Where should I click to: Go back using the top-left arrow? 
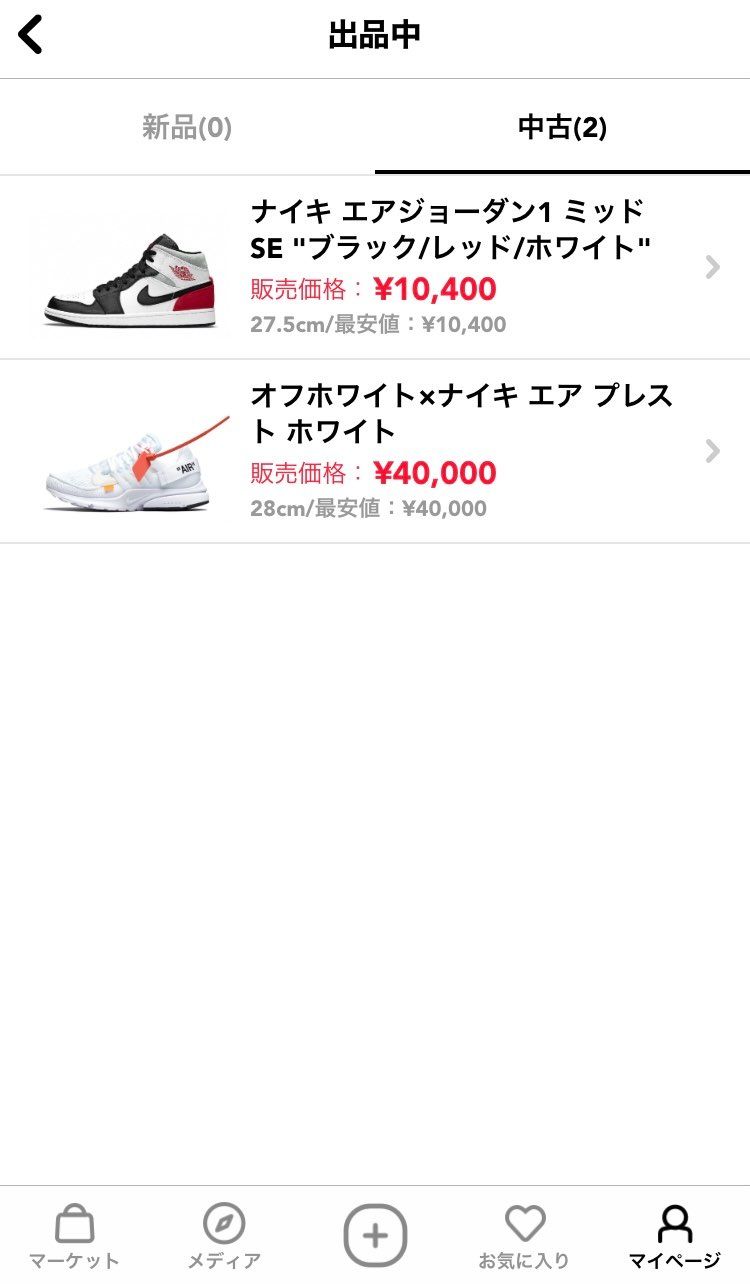tap(31, 35)
